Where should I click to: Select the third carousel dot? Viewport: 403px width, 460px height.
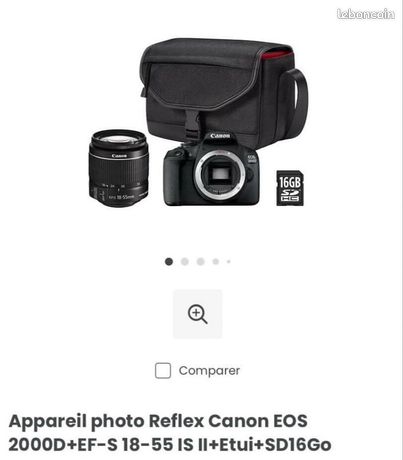[200, 262]
